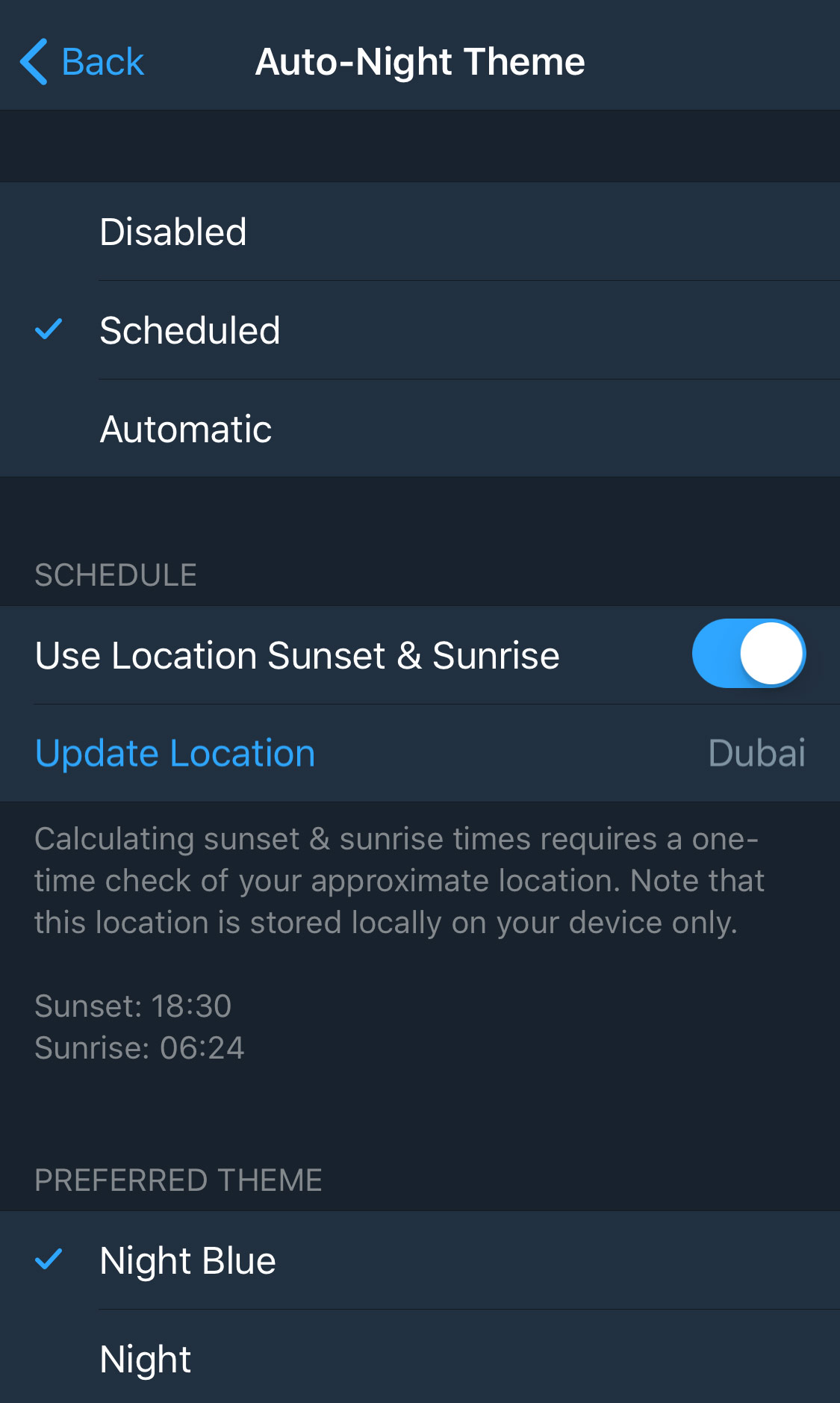Tap the Dubai location label
Screen dimensions: 840x1403
(x=757, y=752)
